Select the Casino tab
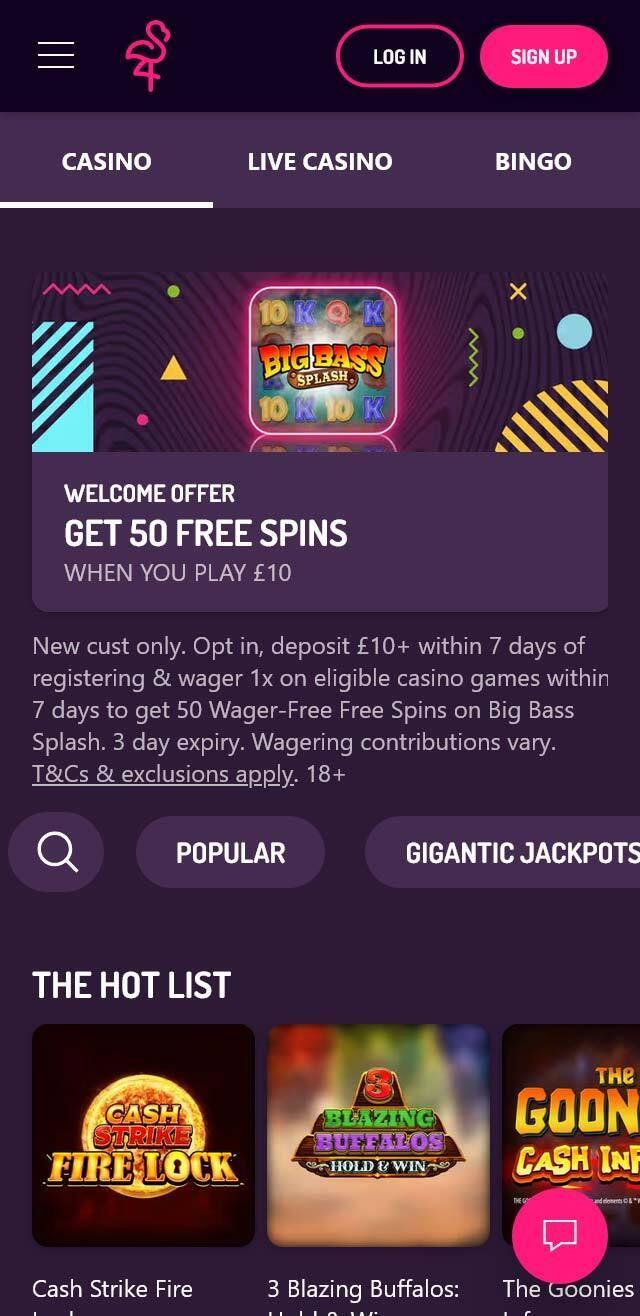The width and height of the screenshot is (640, 1316). pos(107,161)
